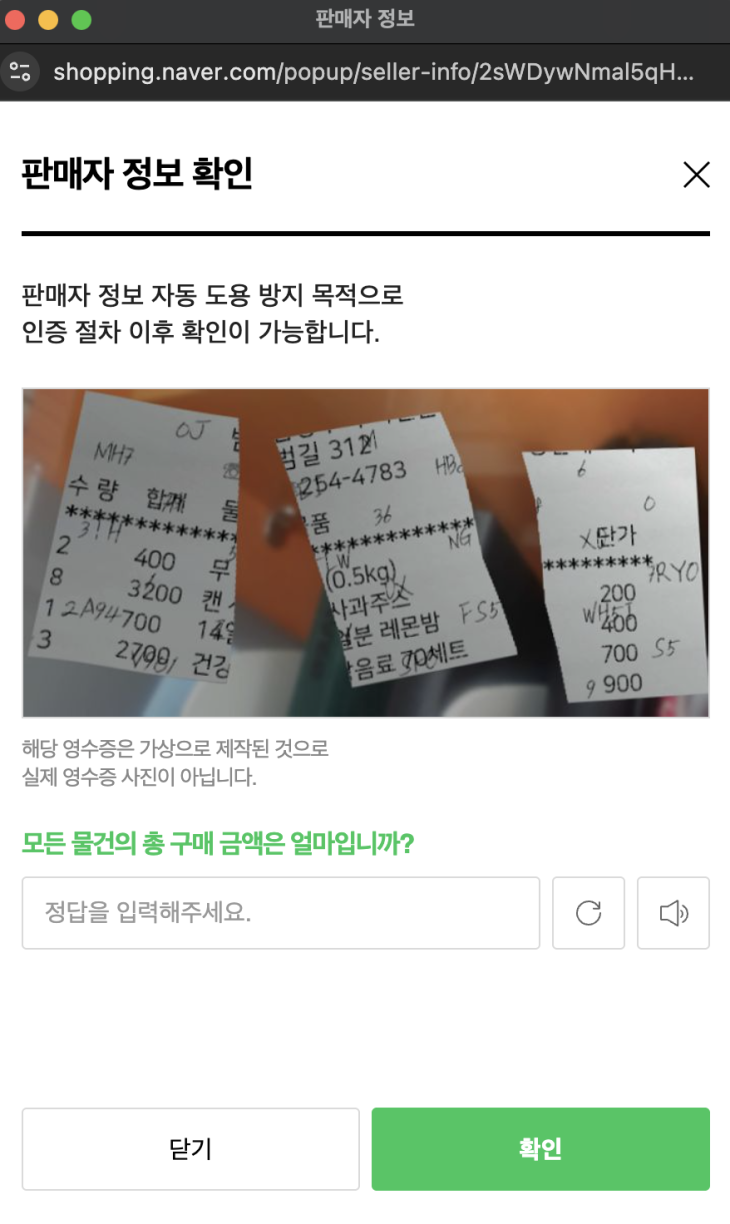Confirm with the green 확인 button
This screenshot has width=730, height=1224.
tap(540, 1149)
